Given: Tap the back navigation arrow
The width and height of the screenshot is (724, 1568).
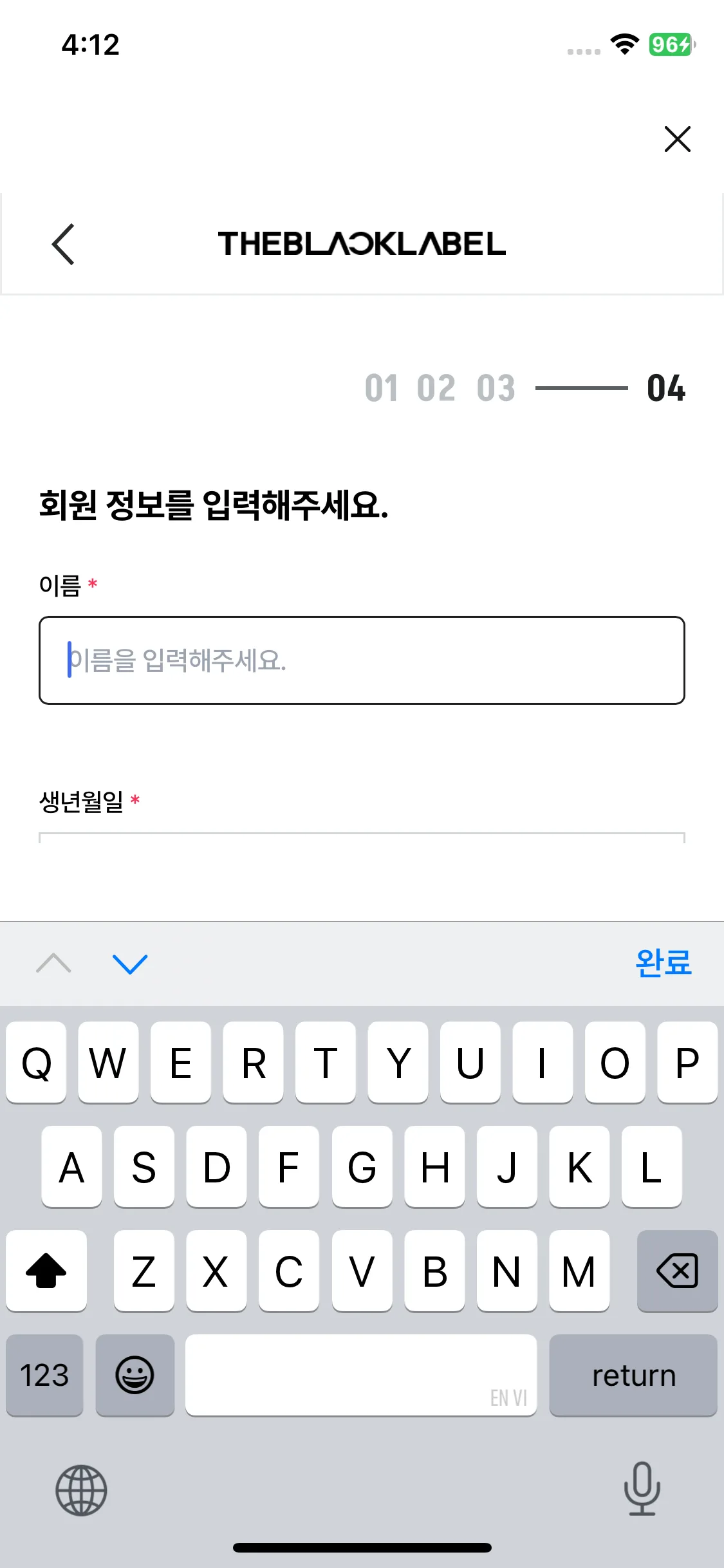Looking at the screenshot, I should click(62, 245).
